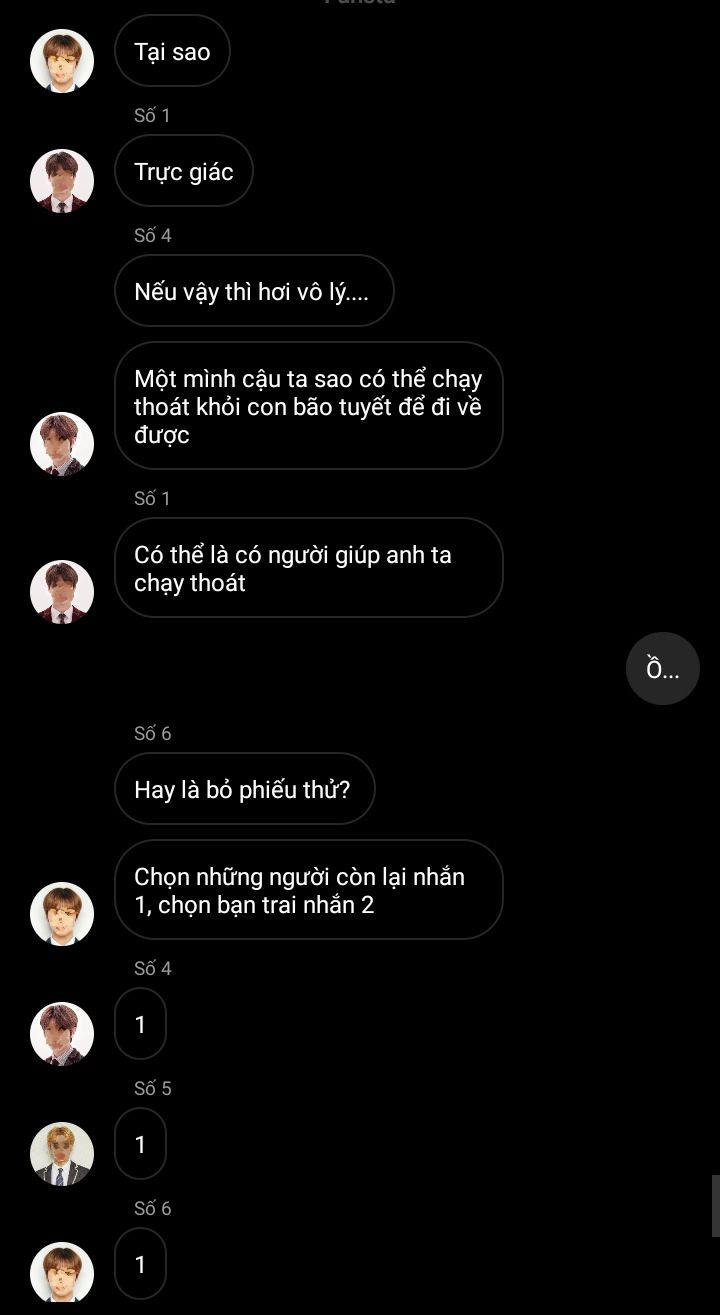Screen dimensions: 720x1315
Task: Tap Số 6's avatar beside their "1" reply
Action: coord(62,1273)
